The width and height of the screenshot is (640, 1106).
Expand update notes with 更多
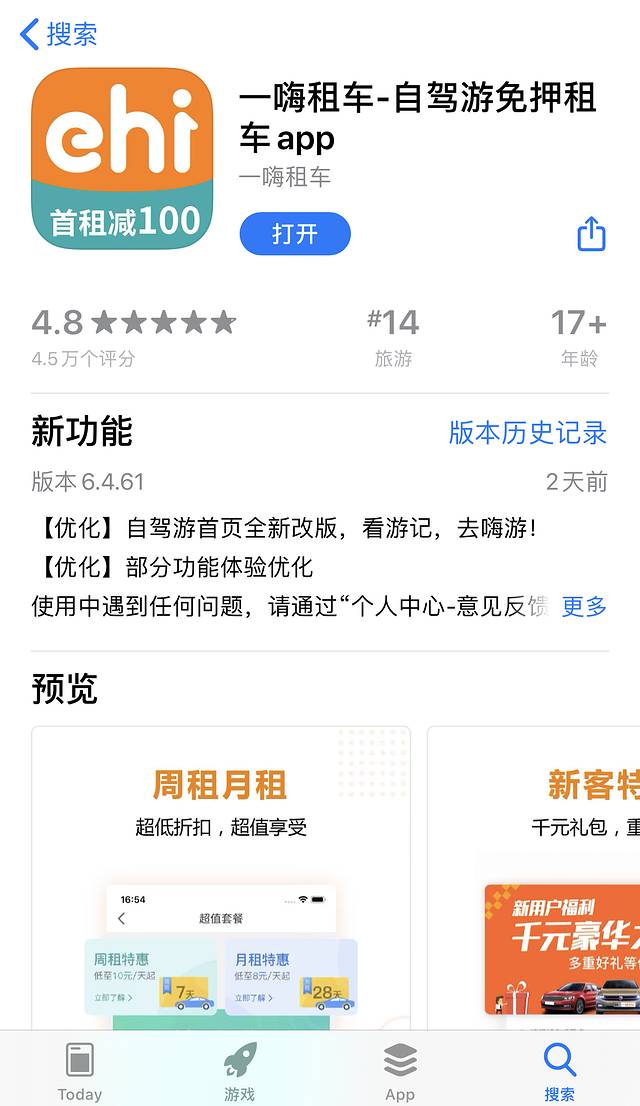584,606
